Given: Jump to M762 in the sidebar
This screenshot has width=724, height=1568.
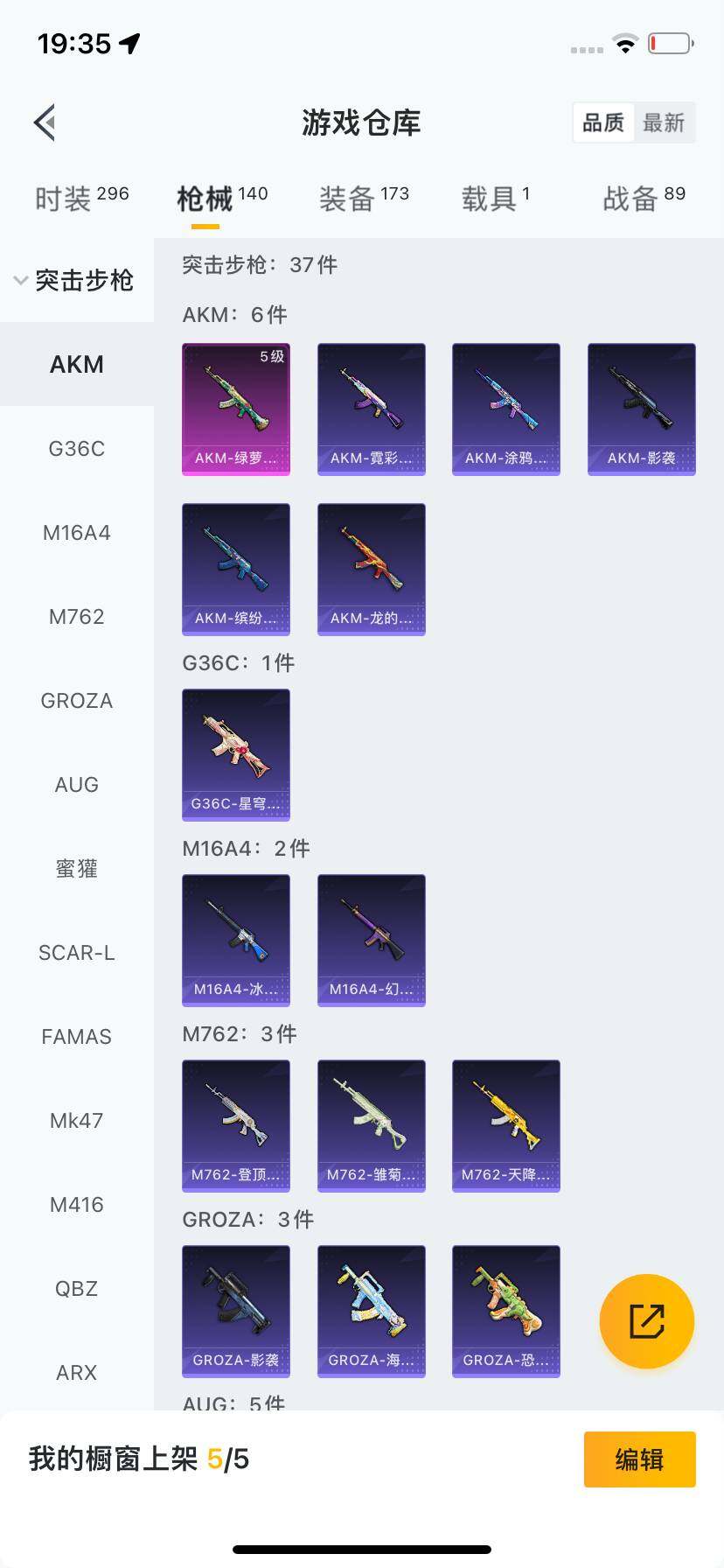Looking at the screenshot, I should pos(77,617).
